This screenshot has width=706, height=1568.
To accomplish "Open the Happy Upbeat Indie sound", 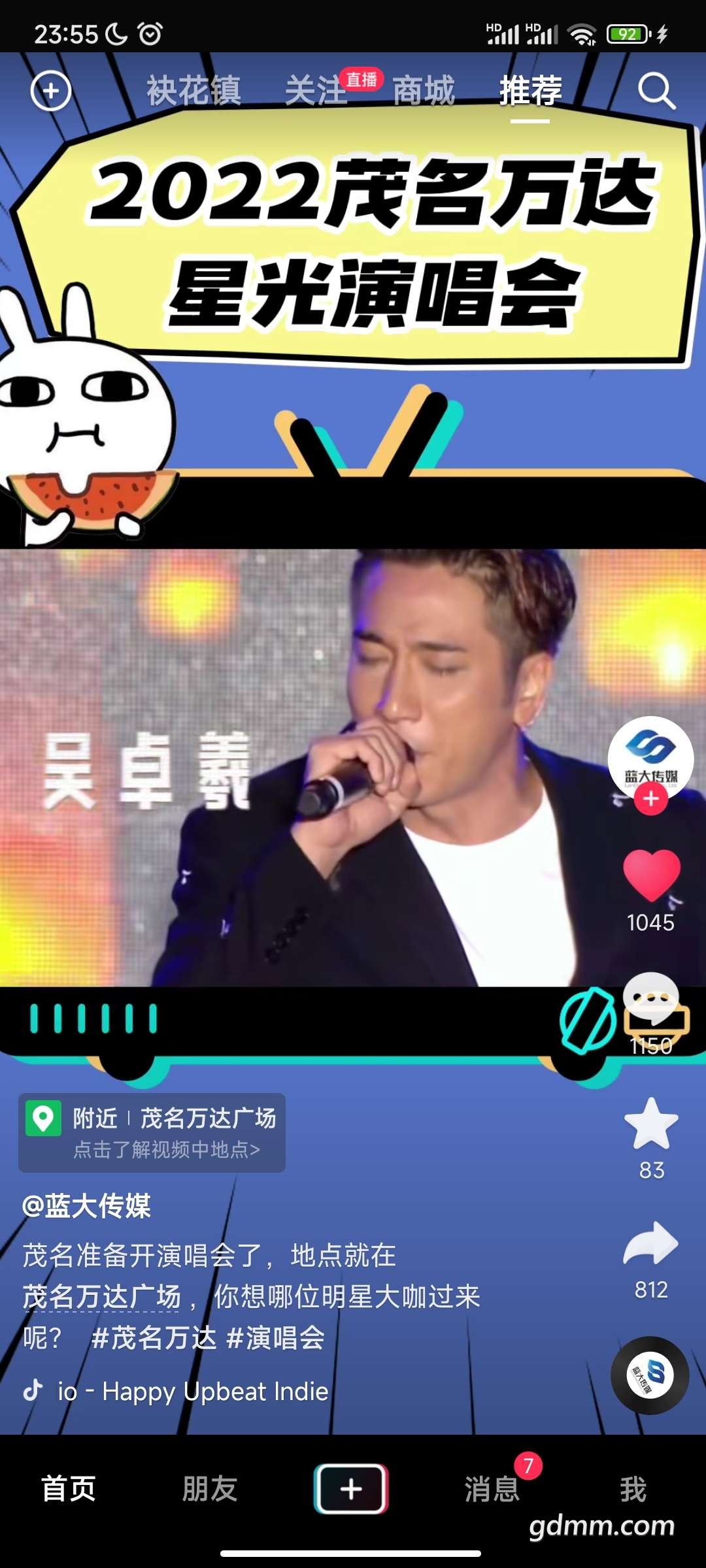I will (193, 1392).
